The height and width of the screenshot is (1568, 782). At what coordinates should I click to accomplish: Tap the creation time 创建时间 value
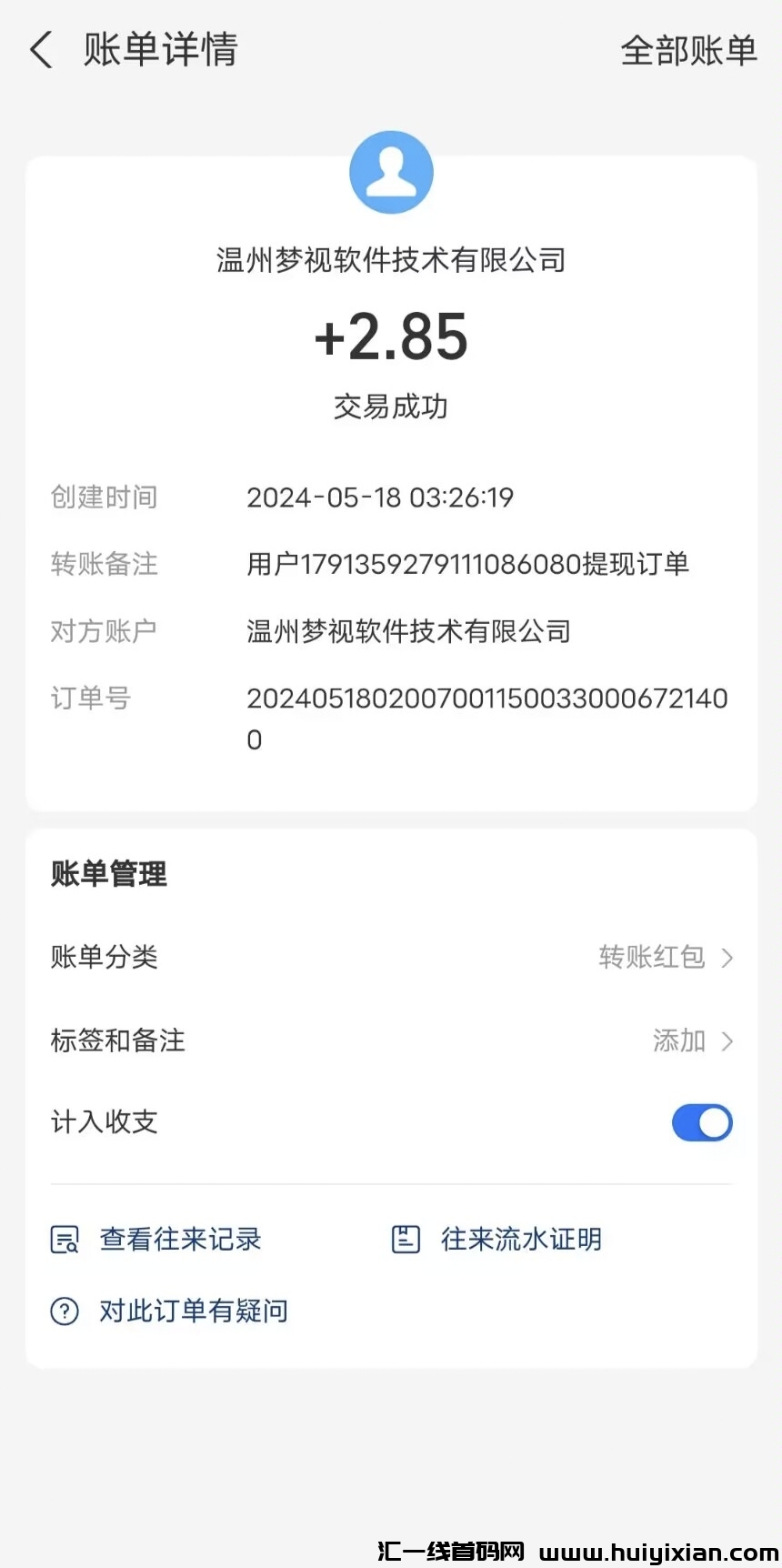380,498
